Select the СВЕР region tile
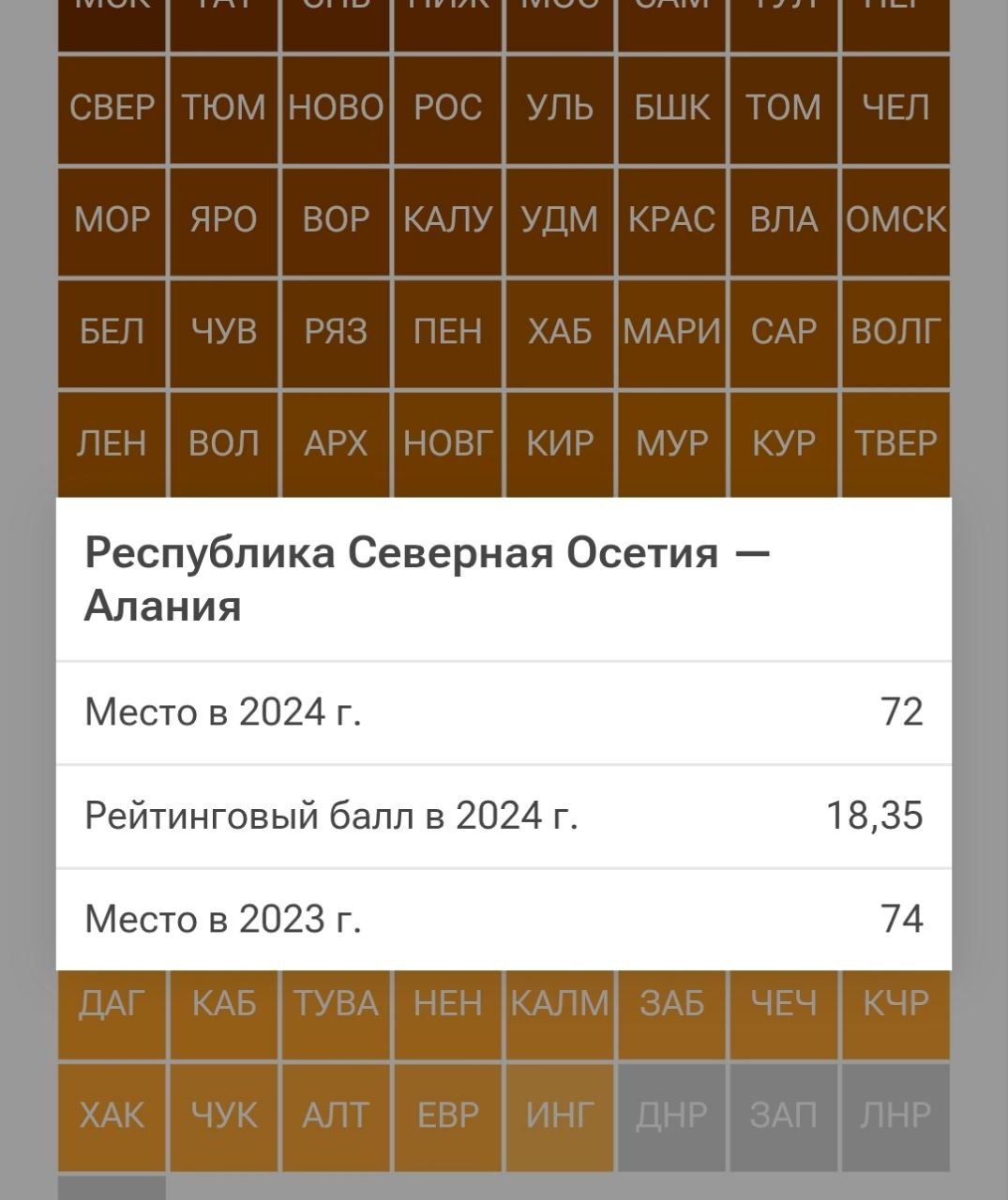The width and height of the screenshot is (1008, 1200). [x=113, y=109]
